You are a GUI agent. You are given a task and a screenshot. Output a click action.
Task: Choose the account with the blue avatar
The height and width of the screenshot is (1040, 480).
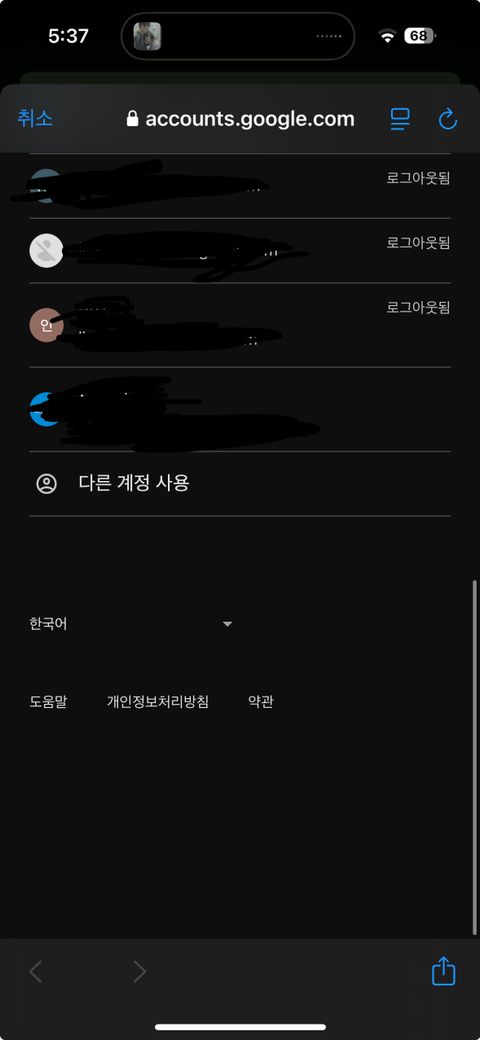(240, 409)
